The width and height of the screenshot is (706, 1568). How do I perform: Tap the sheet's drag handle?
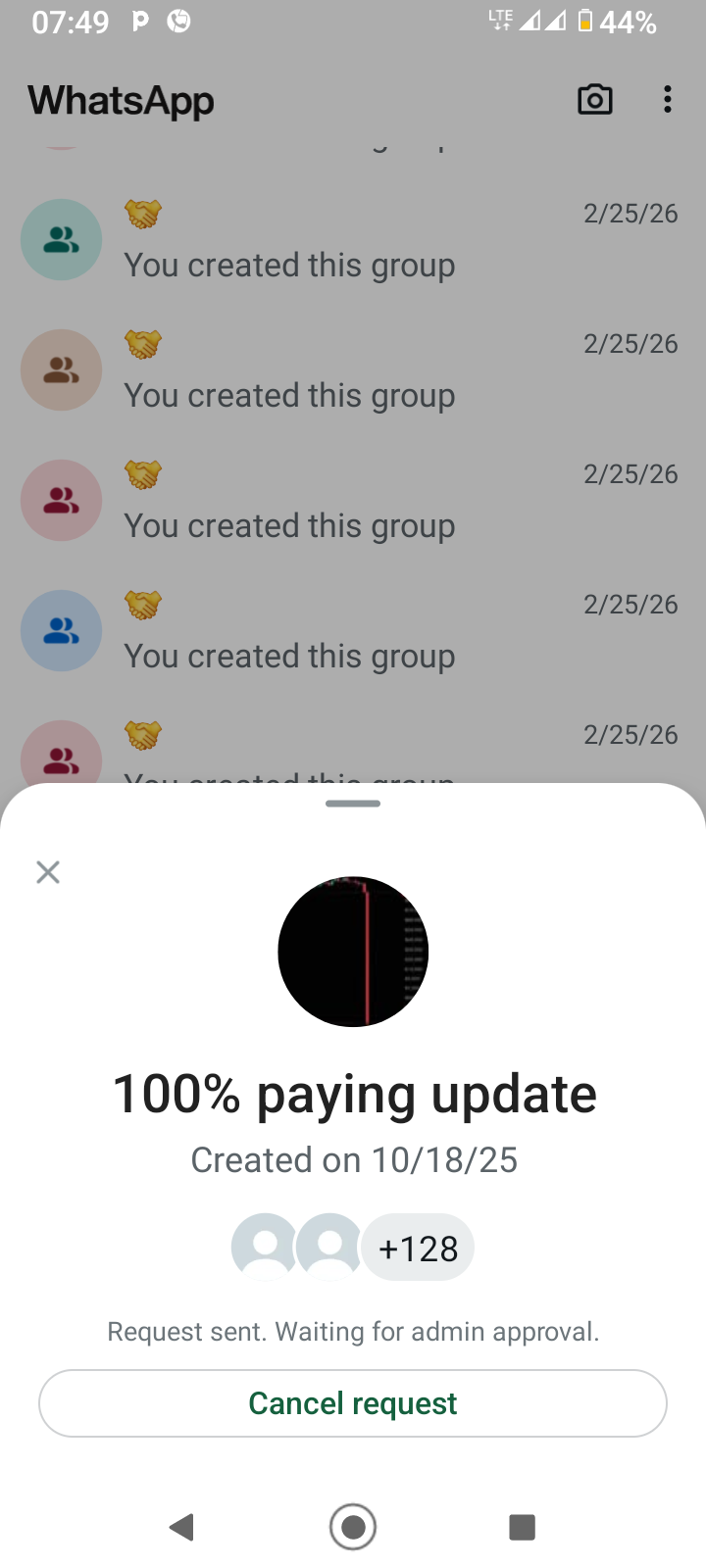[353, 804]
